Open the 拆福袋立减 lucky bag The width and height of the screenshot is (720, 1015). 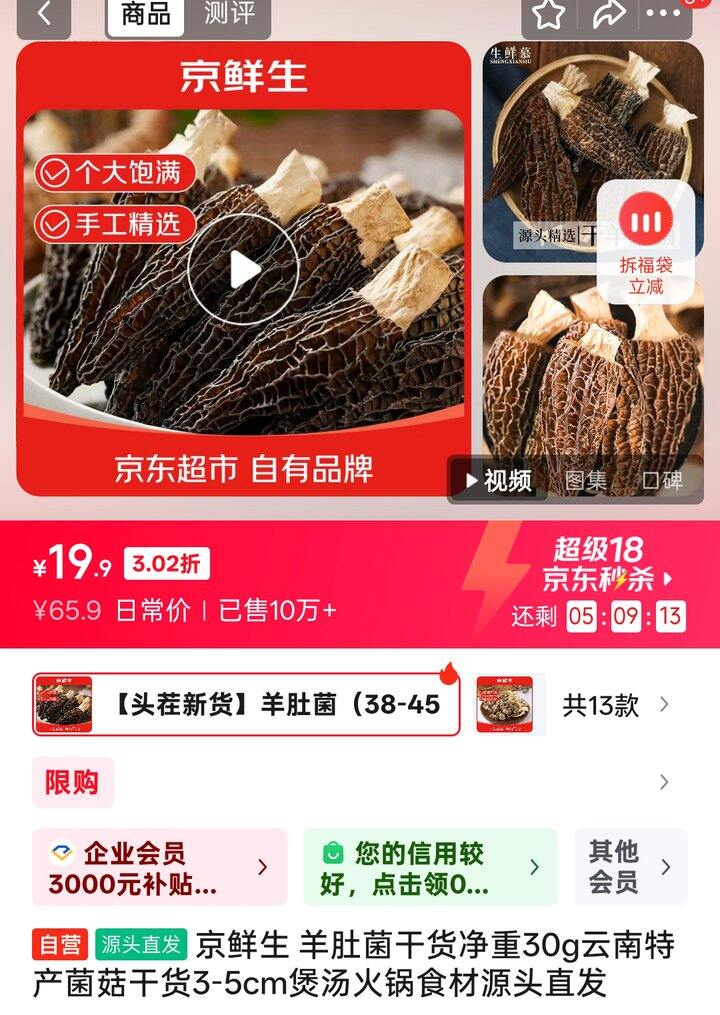646,243
